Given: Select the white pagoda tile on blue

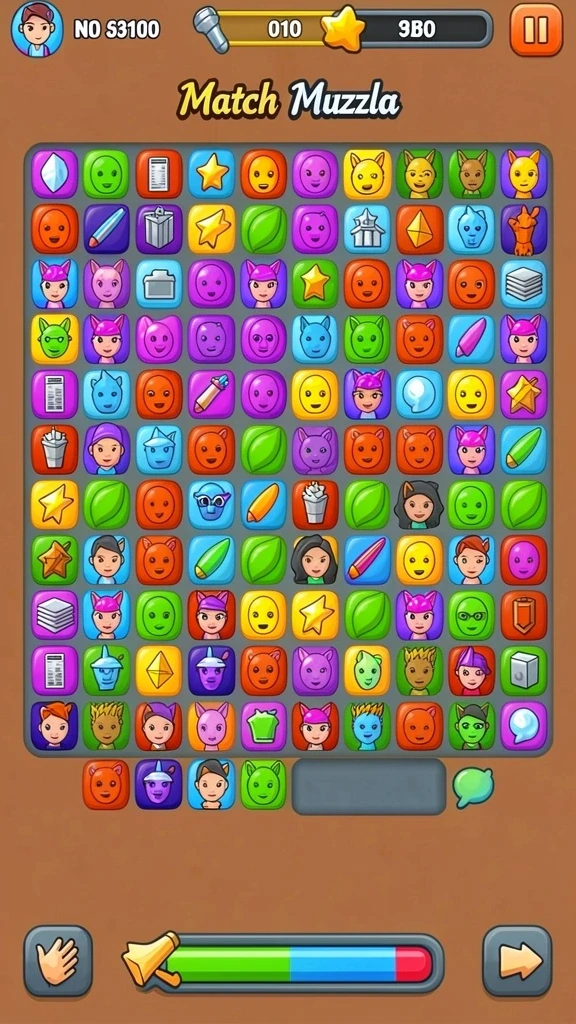Looking at the screenshot, I should [368, 229].
